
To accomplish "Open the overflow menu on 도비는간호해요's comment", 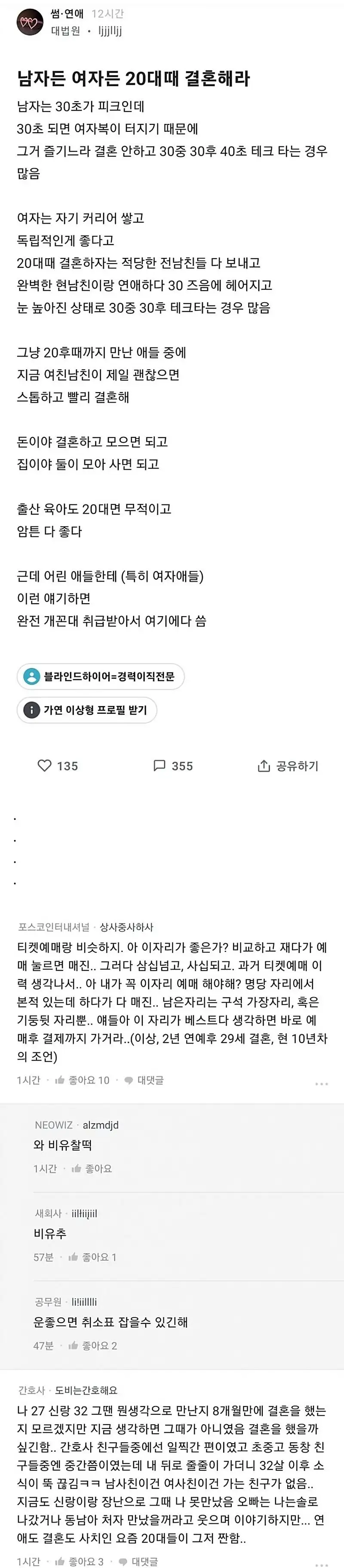I will [322, 1563].
